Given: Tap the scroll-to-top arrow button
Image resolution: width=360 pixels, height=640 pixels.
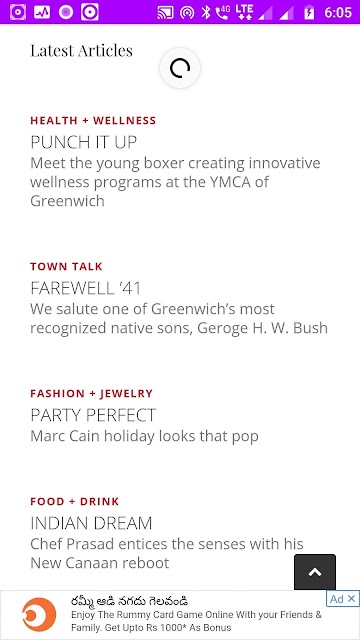Looking at the screenshot, I should [x=315, y=572].
